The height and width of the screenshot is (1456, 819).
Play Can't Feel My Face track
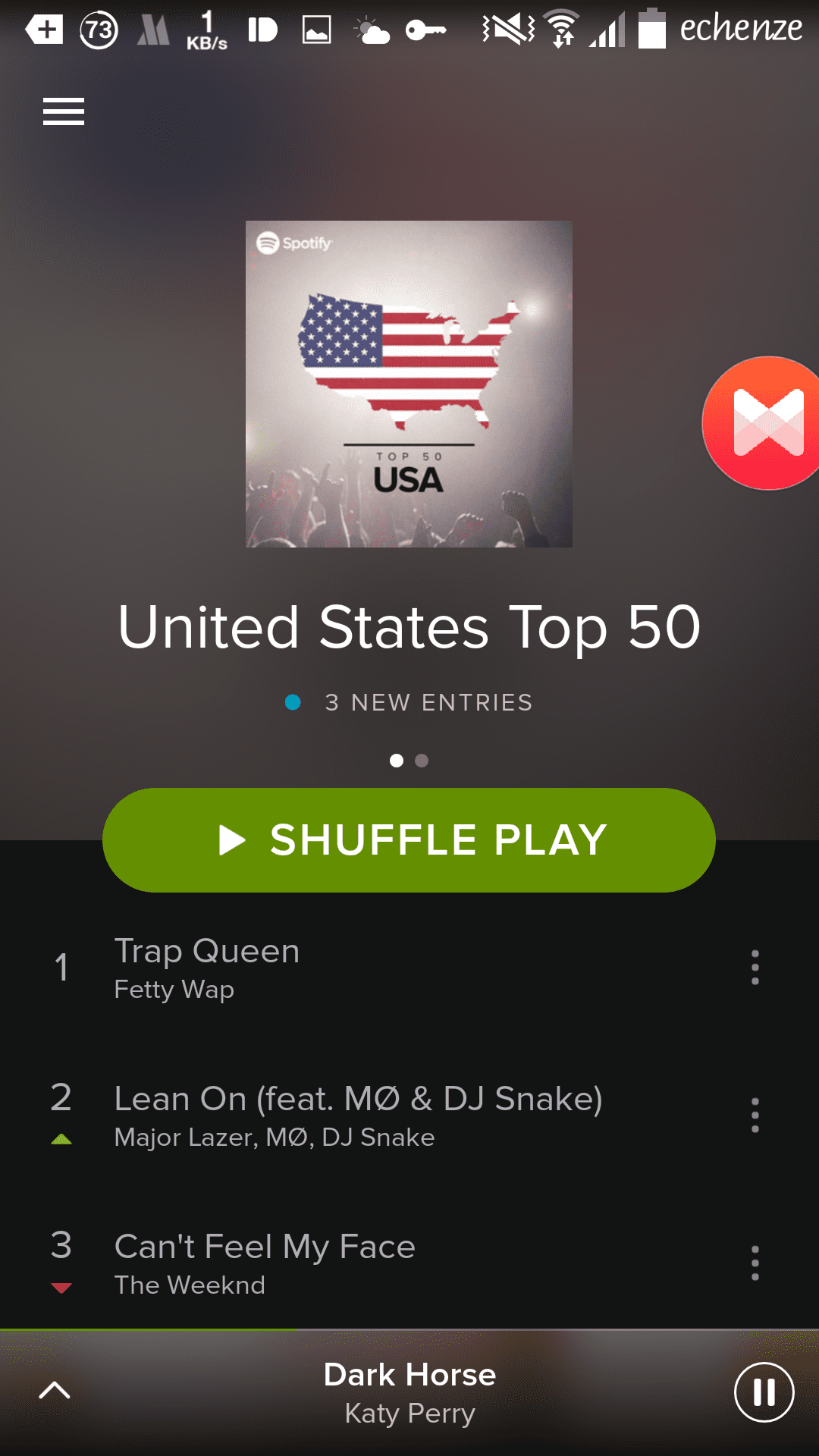tap(409, 1264)
